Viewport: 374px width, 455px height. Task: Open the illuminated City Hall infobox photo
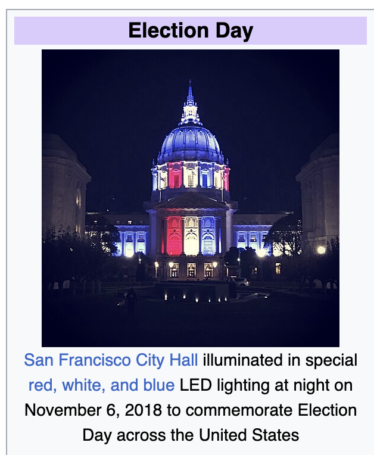coord(190,198)
